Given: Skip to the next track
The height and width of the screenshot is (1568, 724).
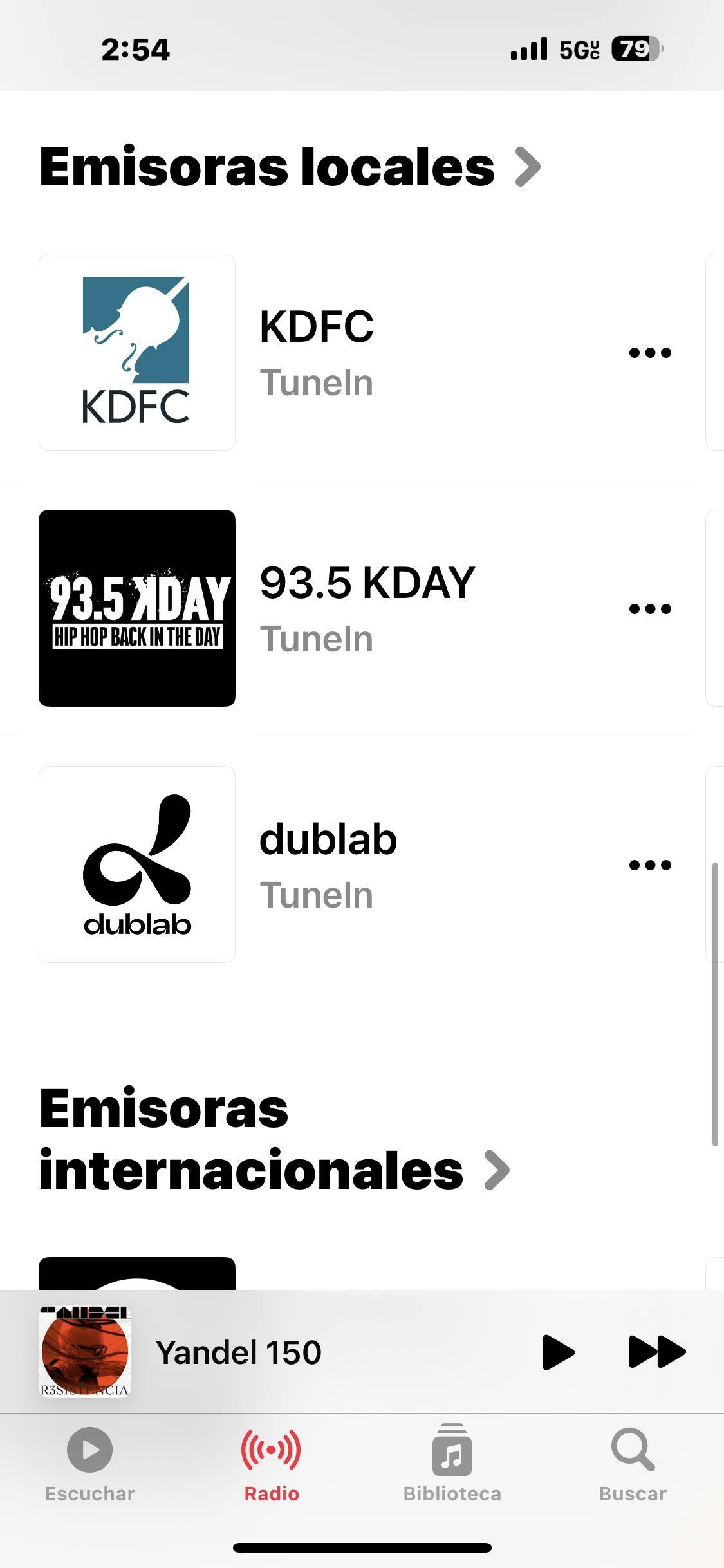Looking at the screenshot, I should [x=656, y=1352].
